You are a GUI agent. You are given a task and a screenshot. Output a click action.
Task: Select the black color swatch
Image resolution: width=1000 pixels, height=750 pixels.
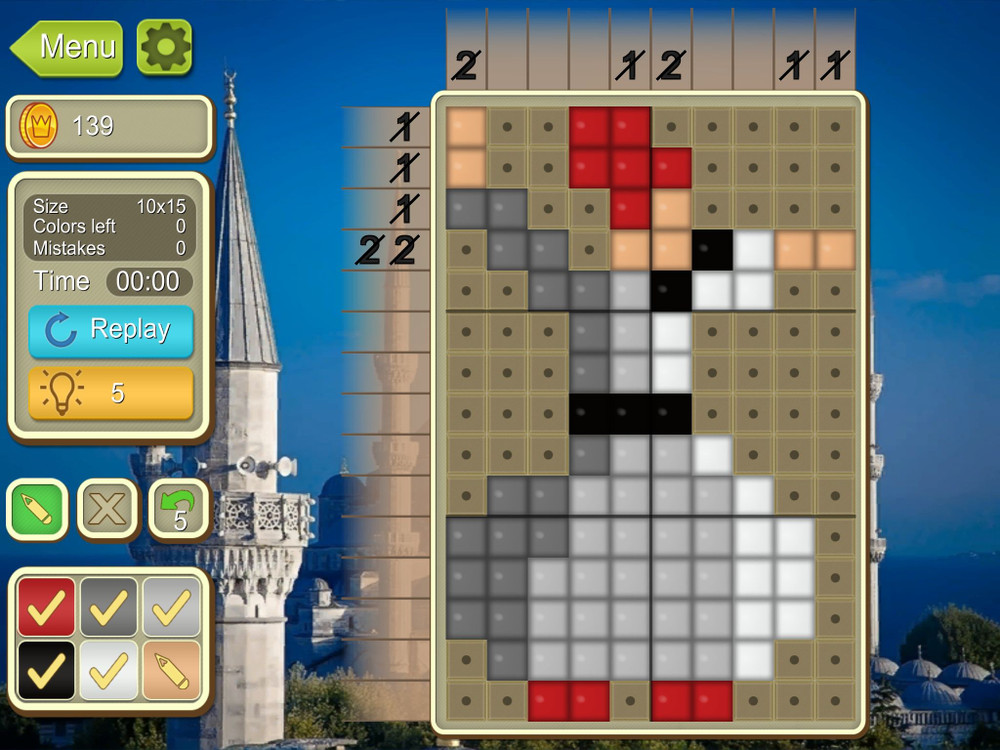tap(46, 669)
